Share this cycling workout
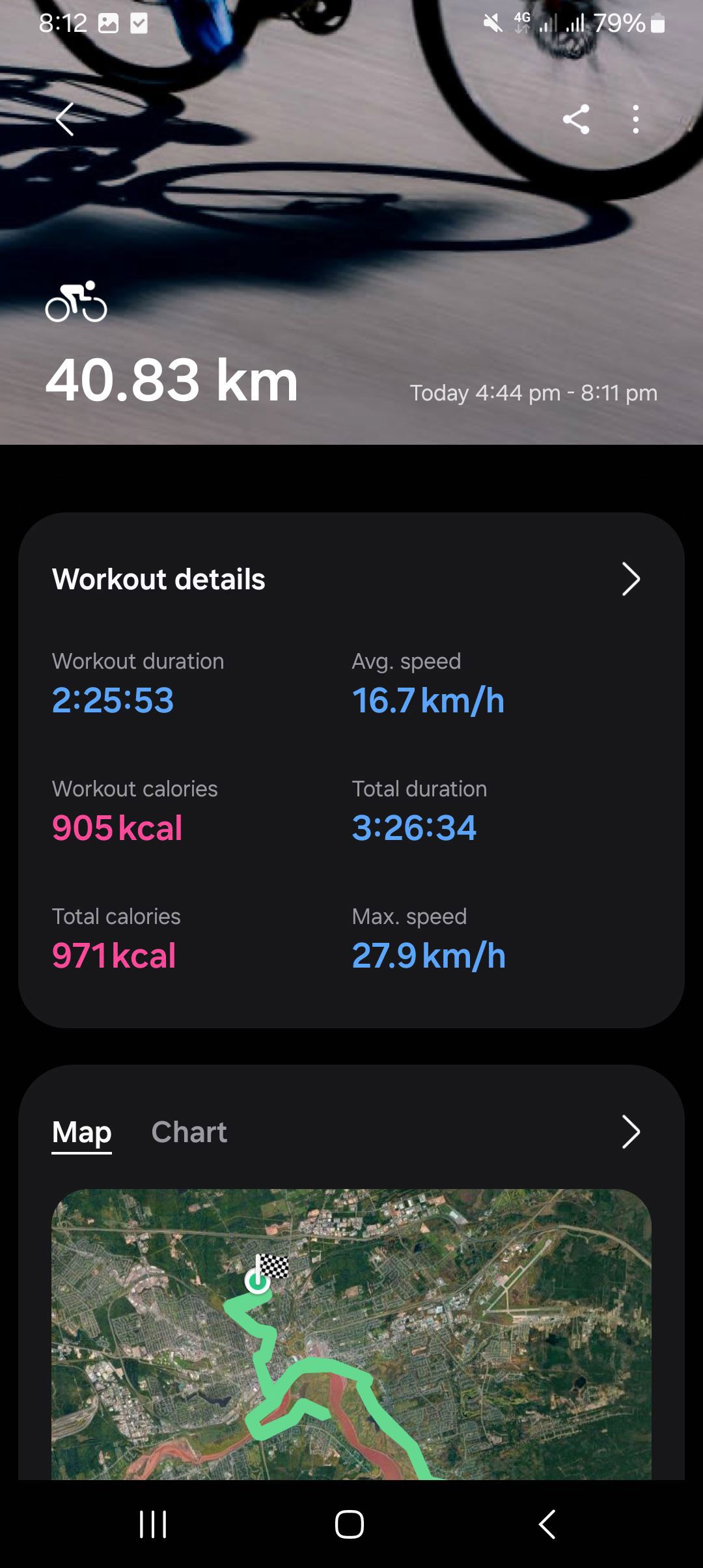The image size is (703, 1568). 576,120
